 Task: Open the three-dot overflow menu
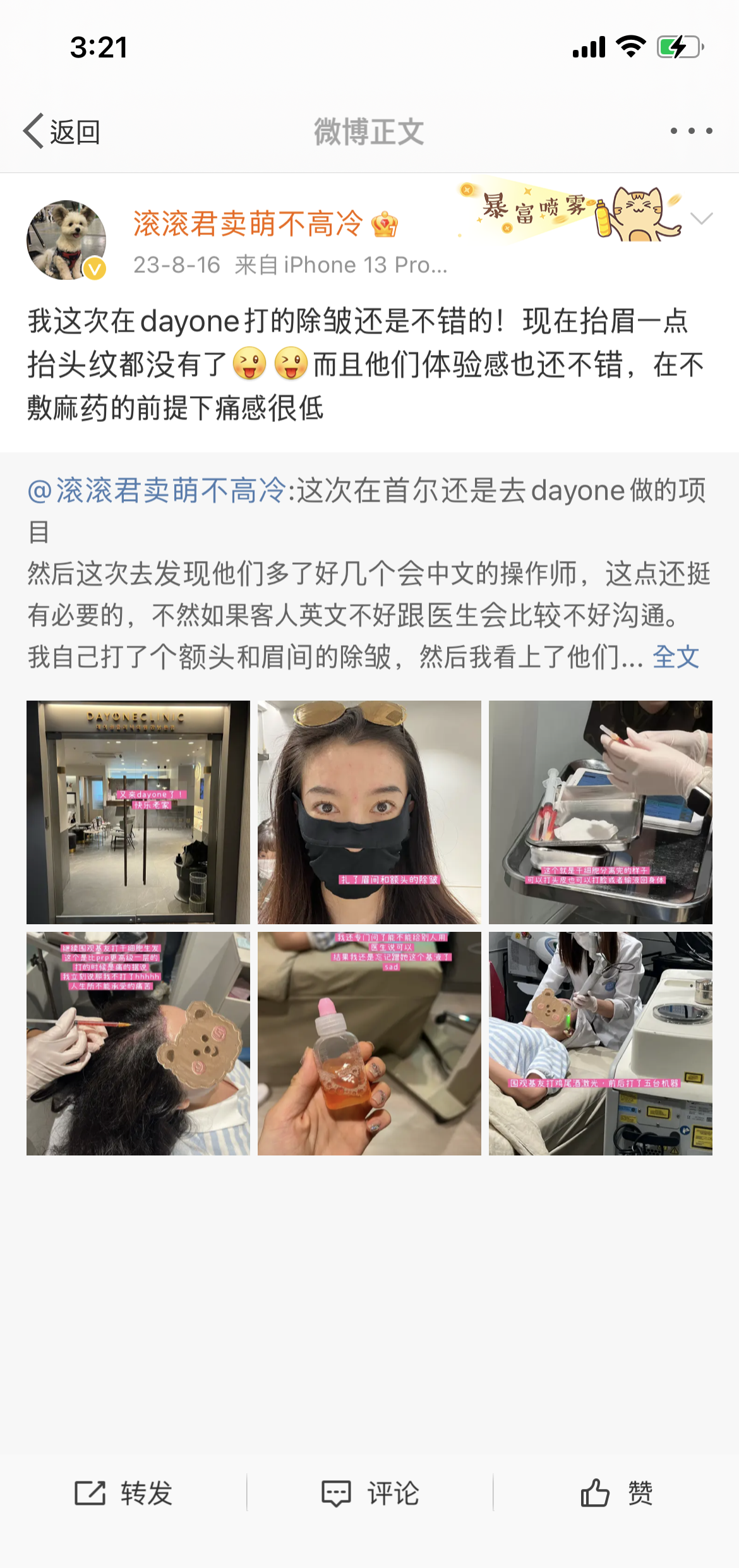pyautogui.click(x=691, y=131)
